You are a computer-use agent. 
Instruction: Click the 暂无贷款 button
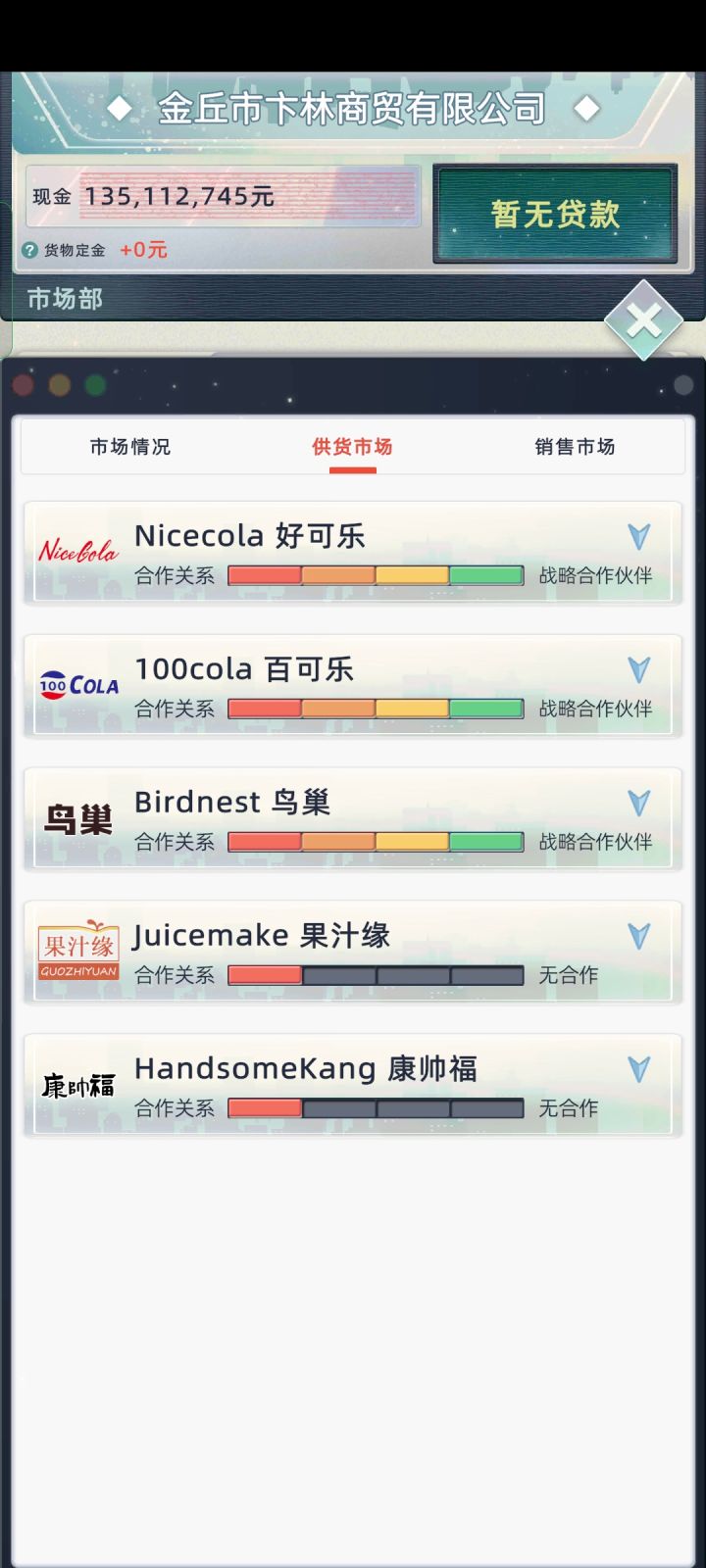[x=554, y=213]
